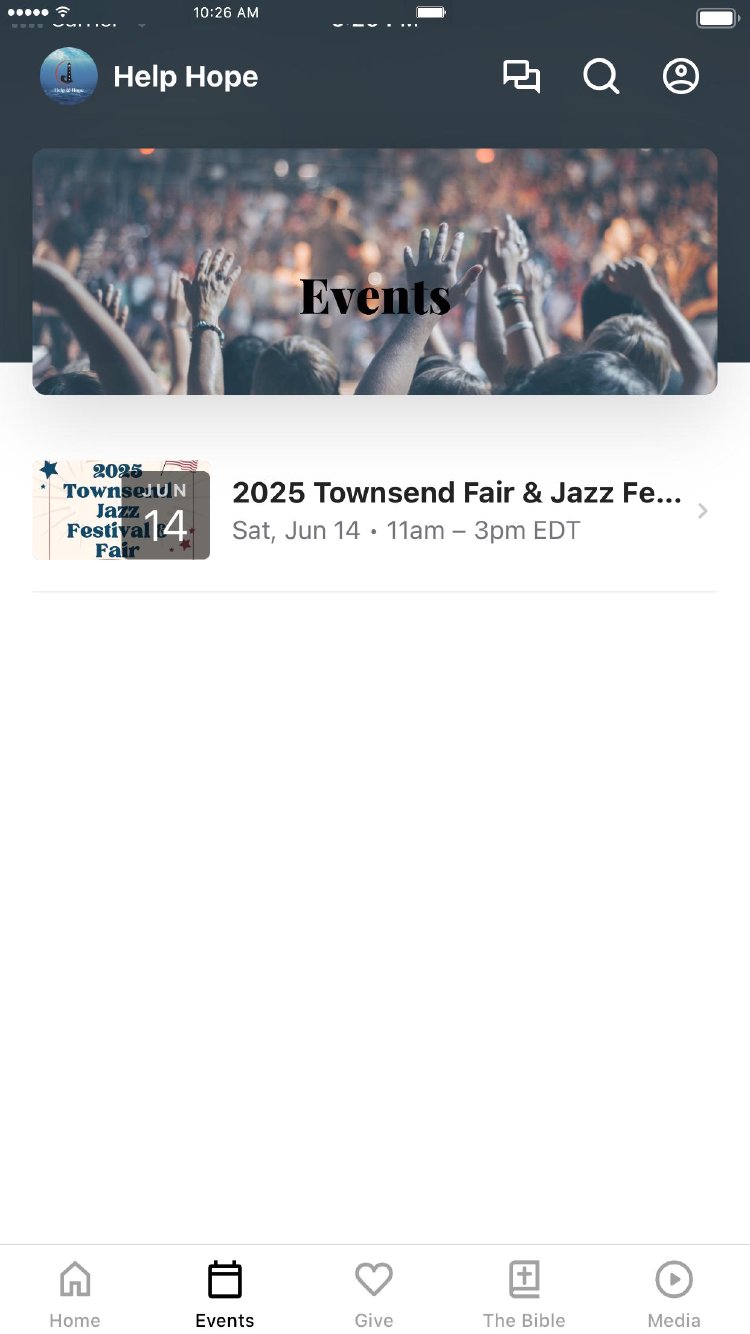Open the chat messages icon
The height and width of the screenshot is (1334, 750).
521,77
